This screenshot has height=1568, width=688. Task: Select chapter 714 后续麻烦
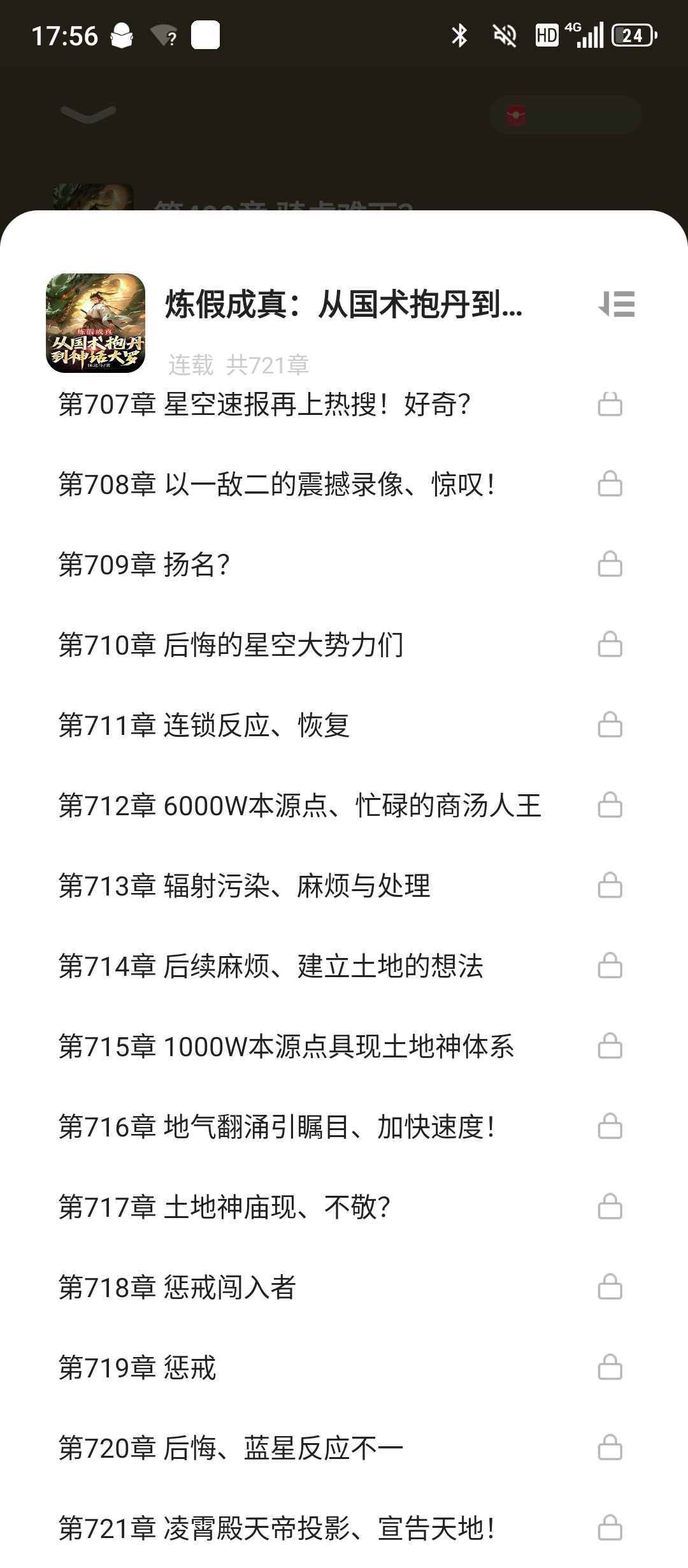coord(271,966)
